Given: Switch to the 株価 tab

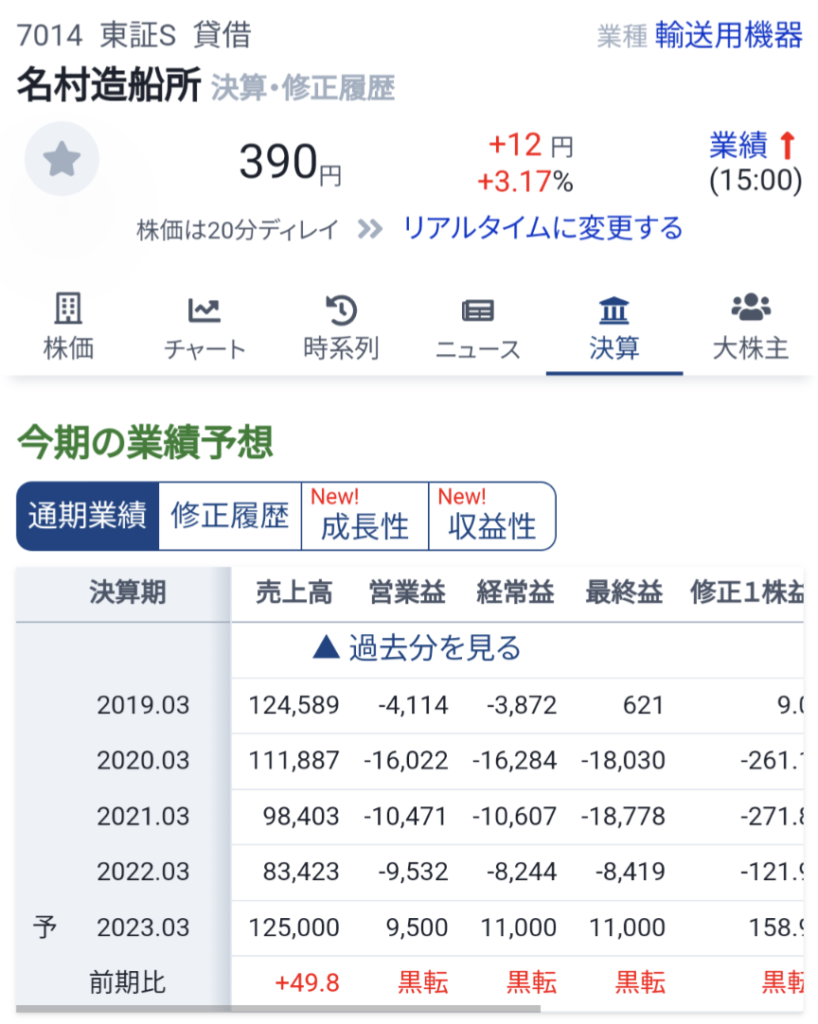Looking at the screenshot, I should 69,329.
